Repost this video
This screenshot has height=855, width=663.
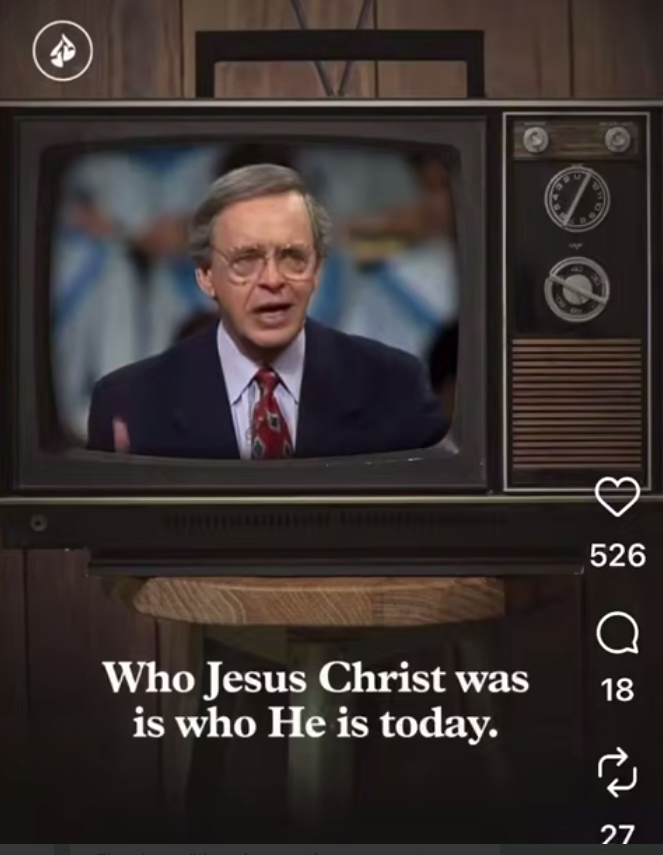[x=617, y=773]
